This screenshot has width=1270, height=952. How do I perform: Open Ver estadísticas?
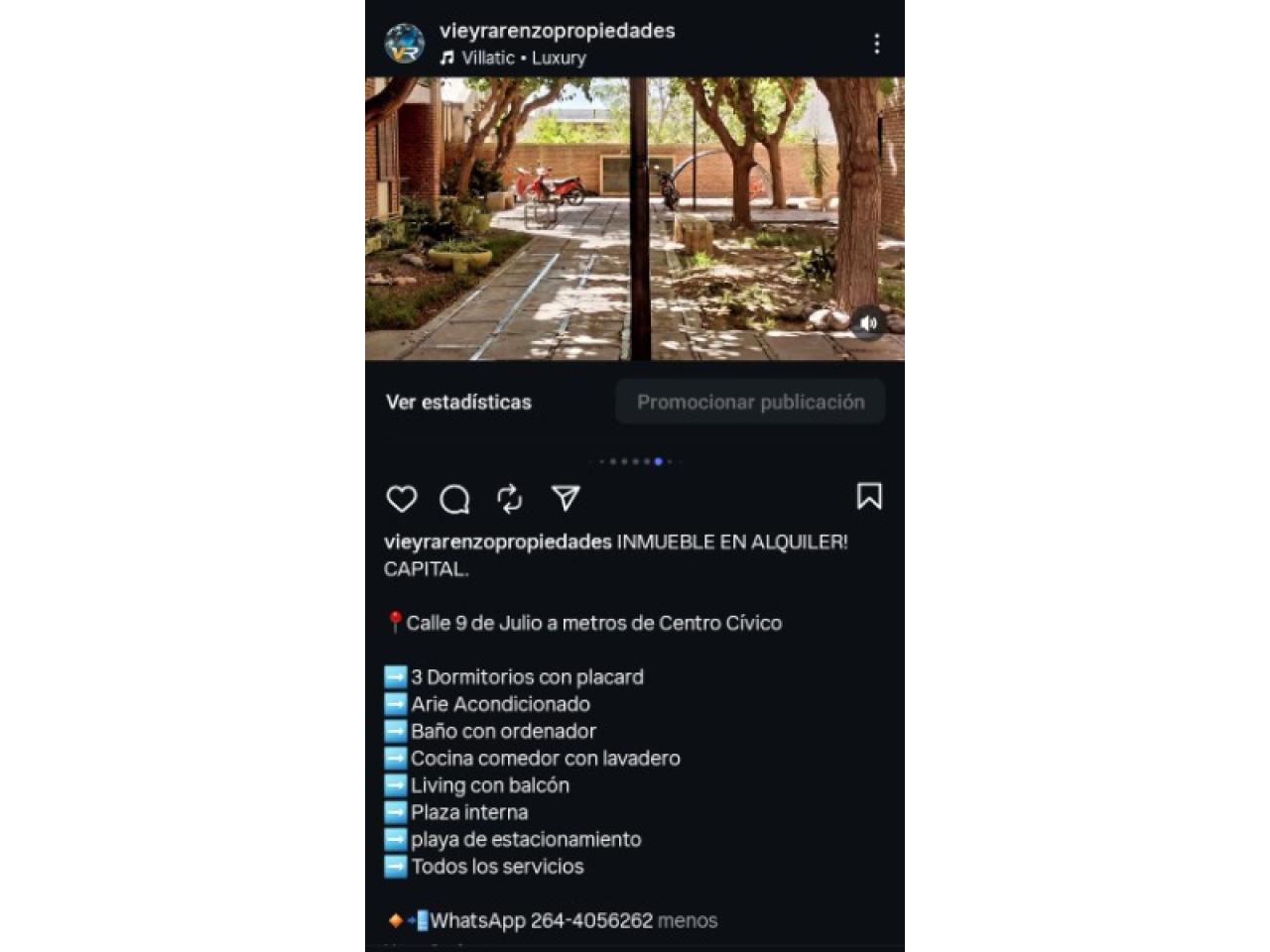pyautogui.click(x=458, y=402)
